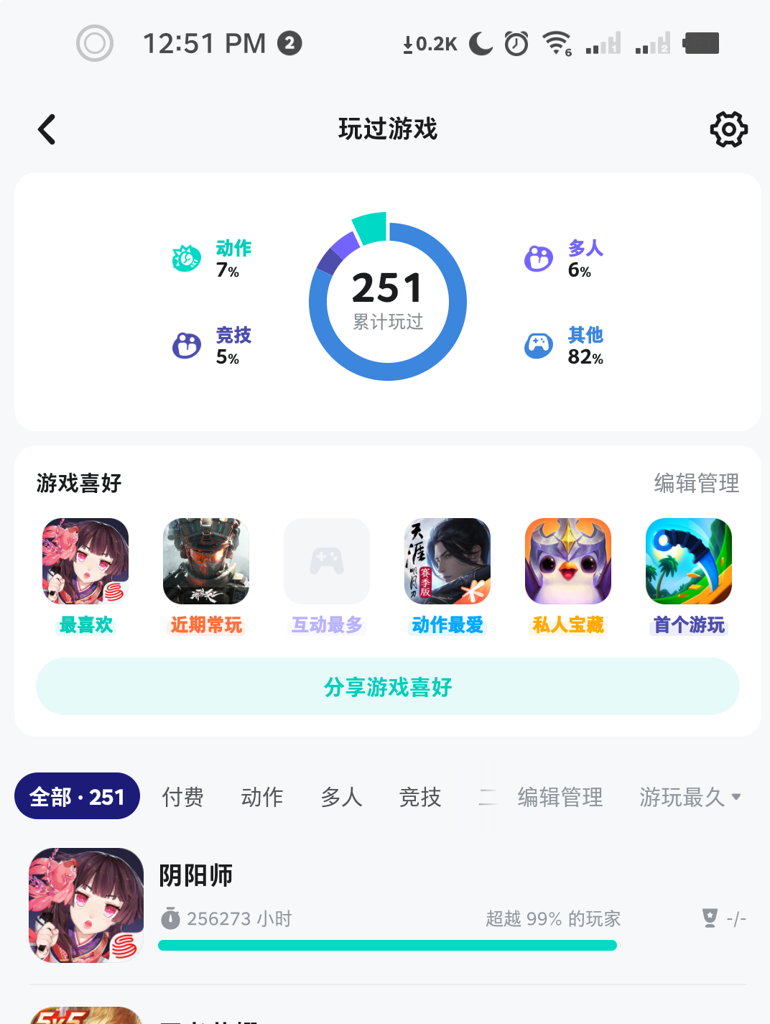Switch to the 多人 filter tab
The image size is (770, 1024).
[341, 797]
